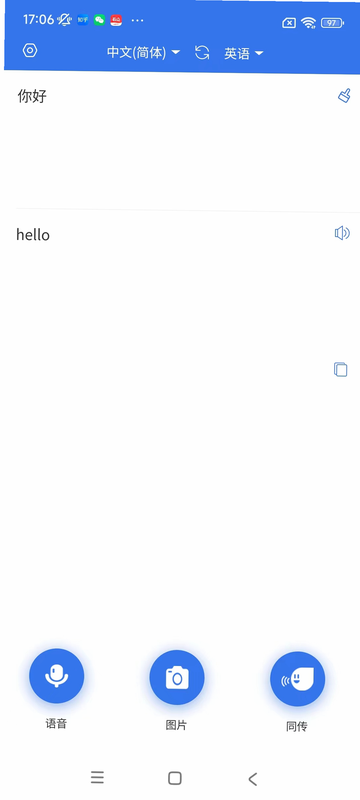The height and width of the screenshot is (800, 360).
Task: Clear the input text with the brush icon
Action: click(x=345, y=95)
